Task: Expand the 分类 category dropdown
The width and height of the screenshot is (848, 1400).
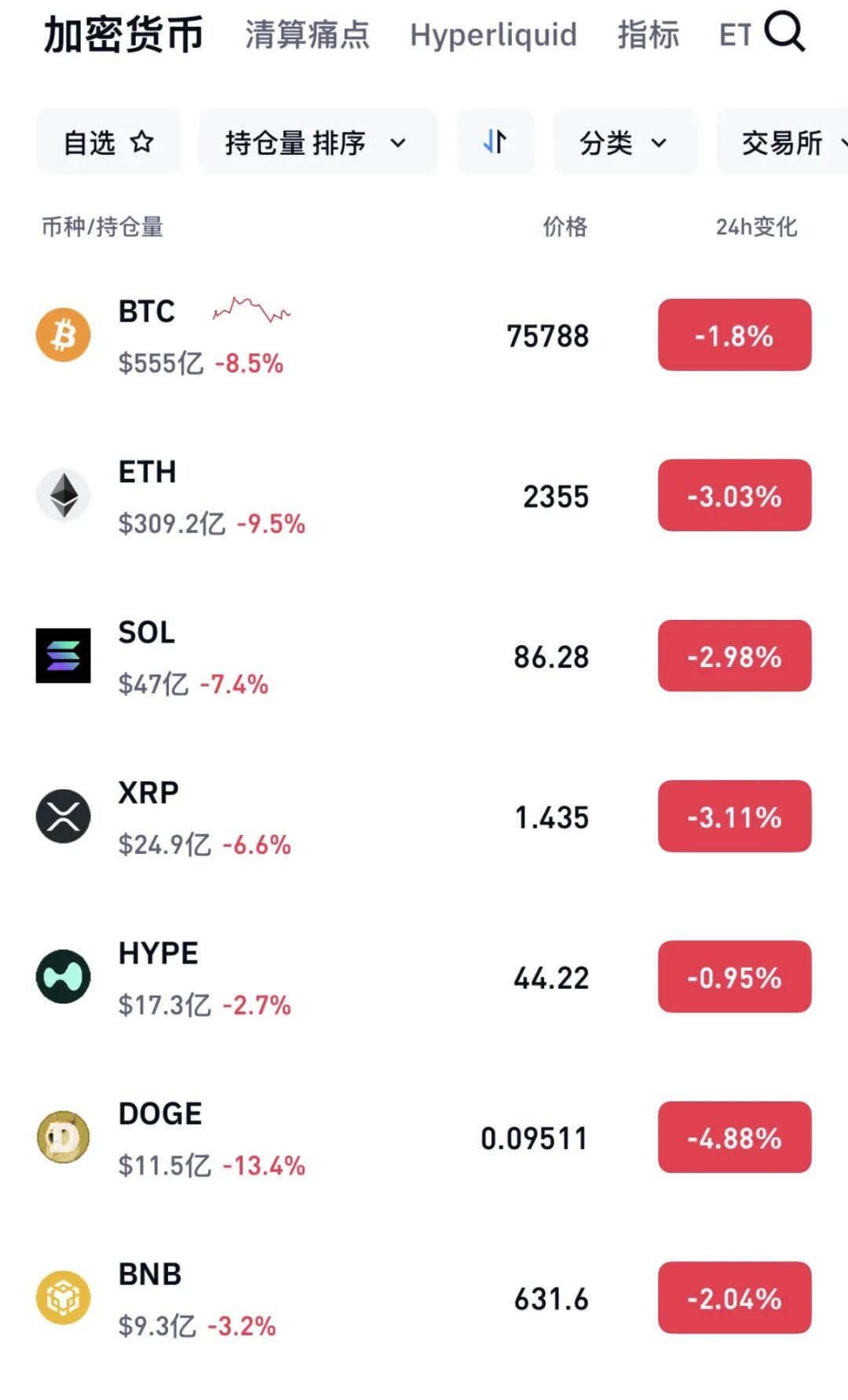Action: coord(624,142)
